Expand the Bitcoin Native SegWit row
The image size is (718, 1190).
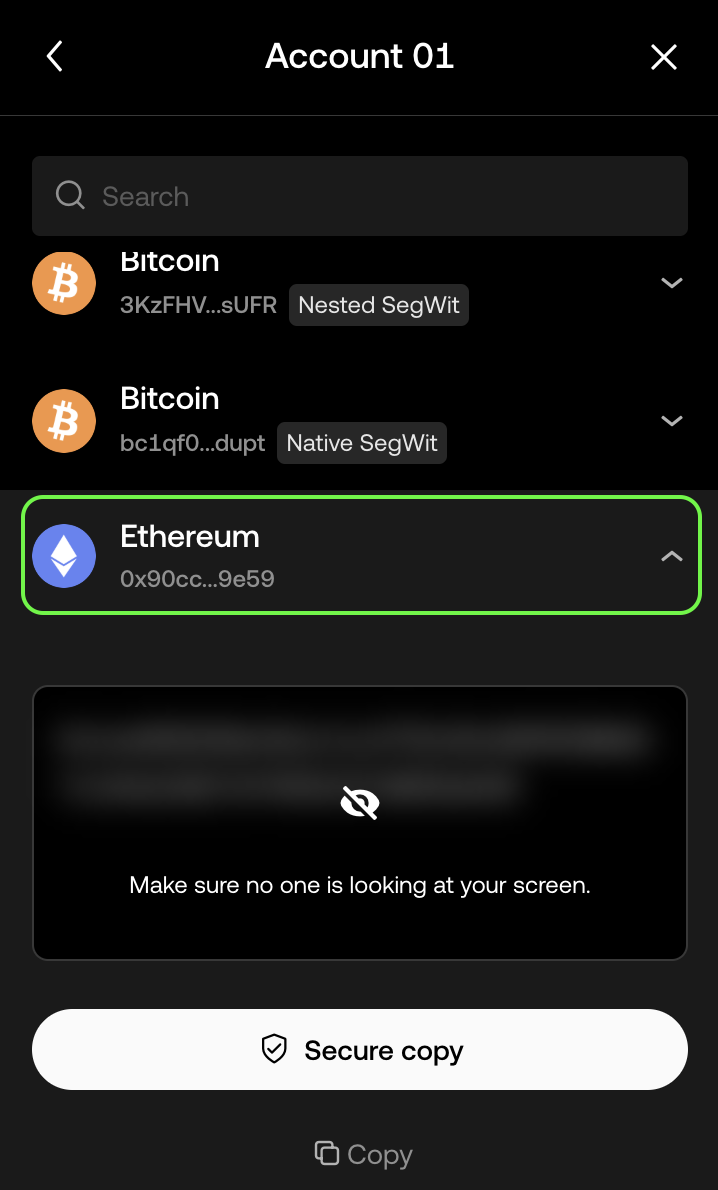pos(672,421)
